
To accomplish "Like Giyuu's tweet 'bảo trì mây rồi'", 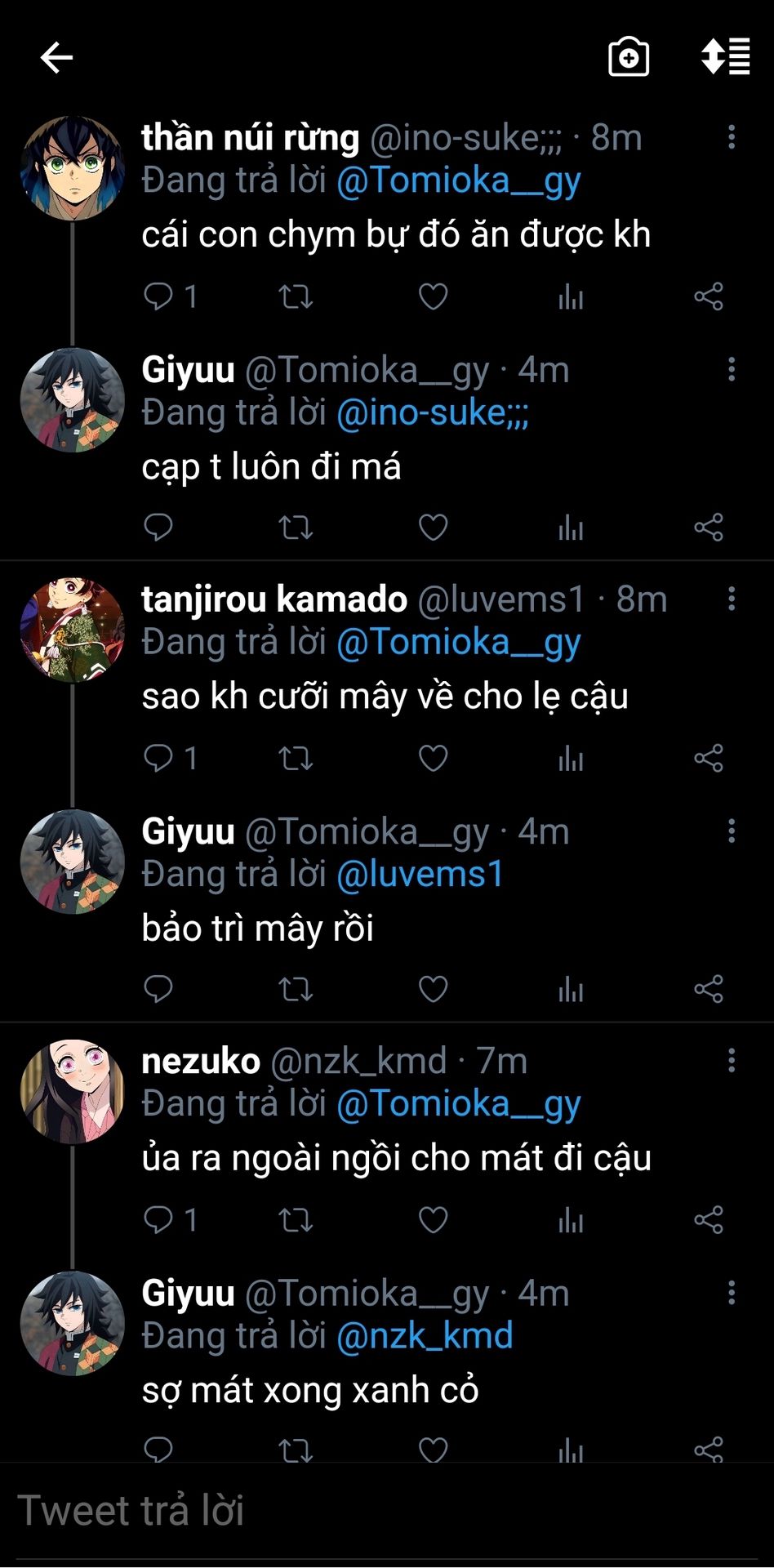I will coord(433,989).
